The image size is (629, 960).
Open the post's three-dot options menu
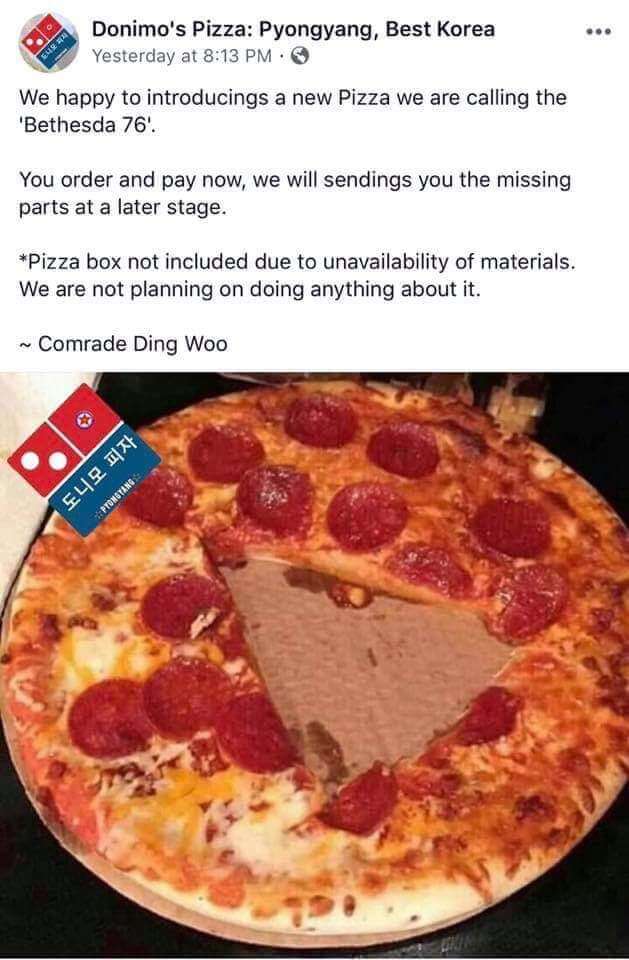[x=598, y=31]
